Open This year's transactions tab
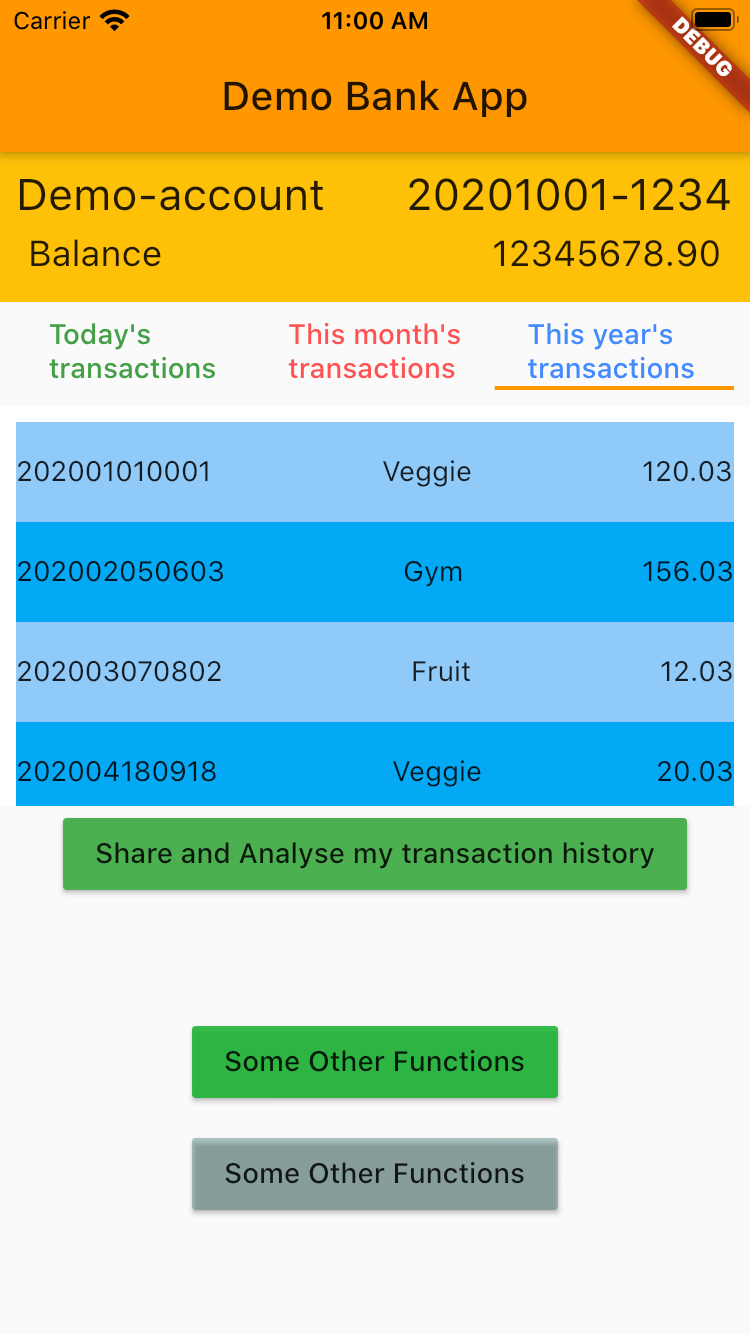This screenshot has width=750, height=1334. pos(613,352)
